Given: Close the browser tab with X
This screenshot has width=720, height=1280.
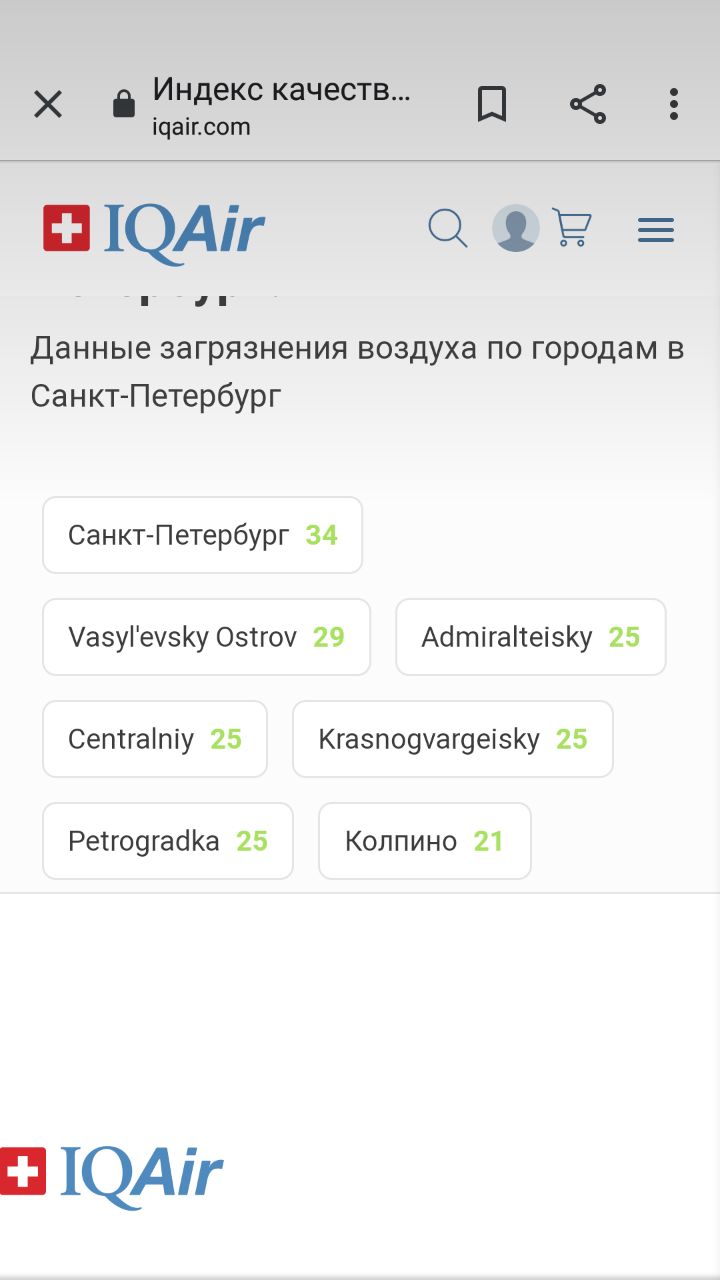Looking at the screenshot, I should coord(48,104).
